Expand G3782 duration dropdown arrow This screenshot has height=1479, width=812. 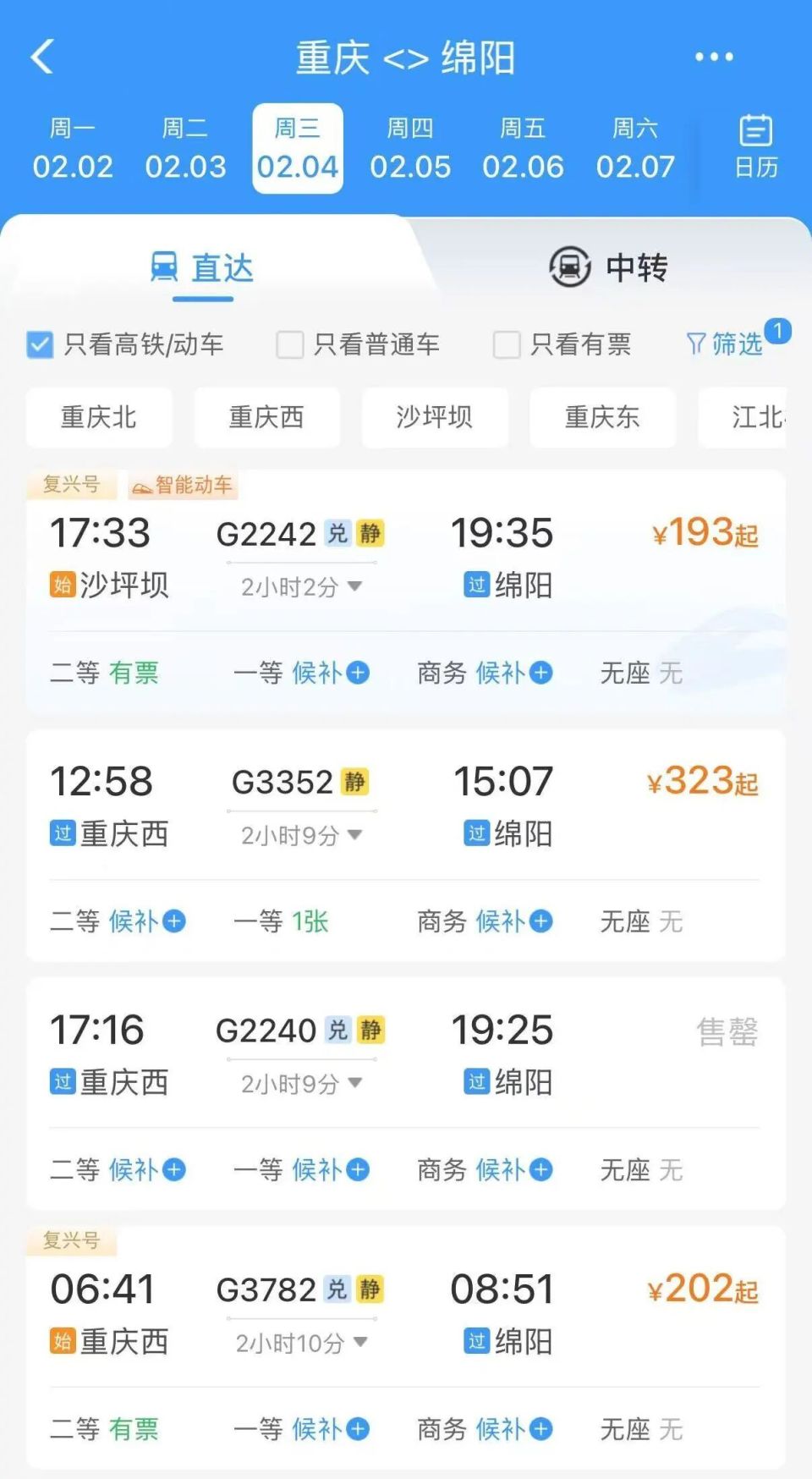362,1344
